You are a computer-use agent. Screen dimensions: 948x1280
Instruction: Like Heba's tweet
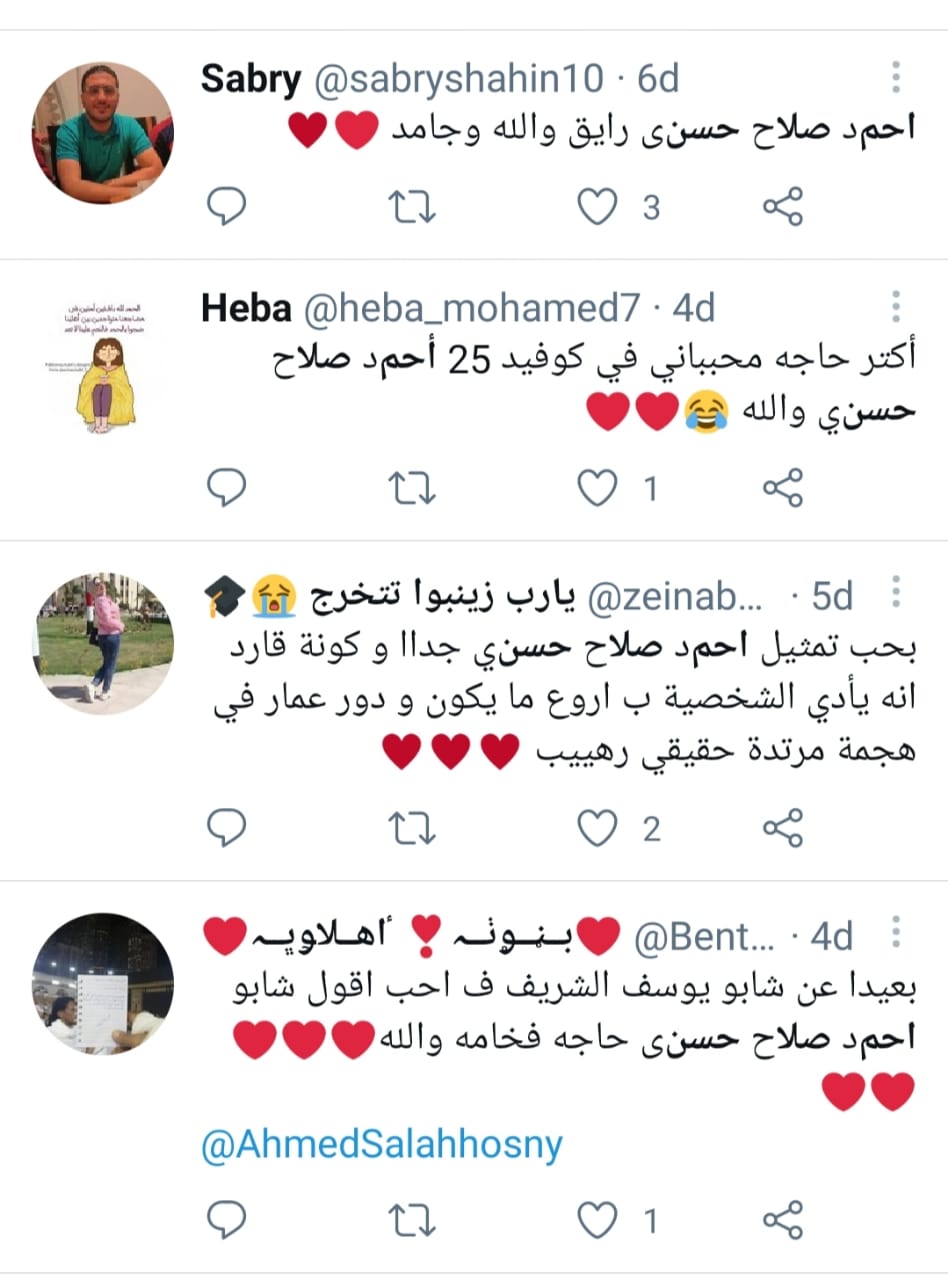598,488
